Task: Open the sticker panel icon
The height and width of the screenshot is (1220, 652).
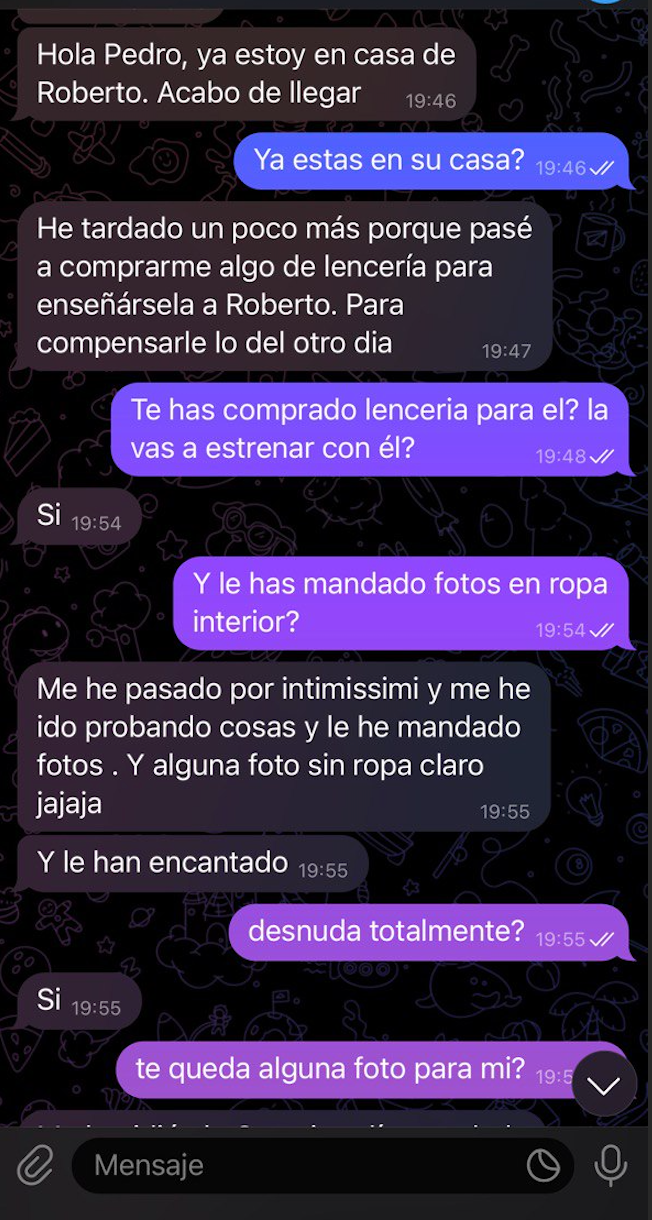Action: (x=543, y=1165)
